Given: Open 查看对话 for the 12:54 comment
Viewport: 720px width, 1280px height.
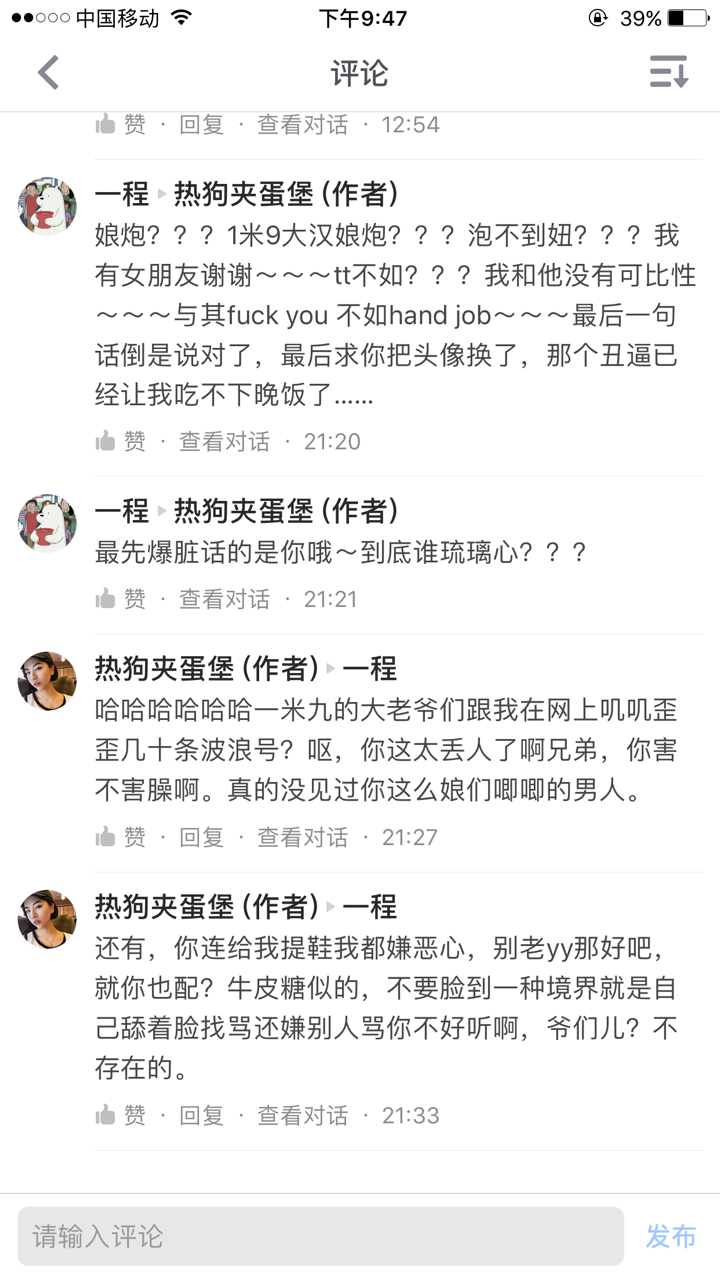Looking at the screenshot, I should (303, 124).
